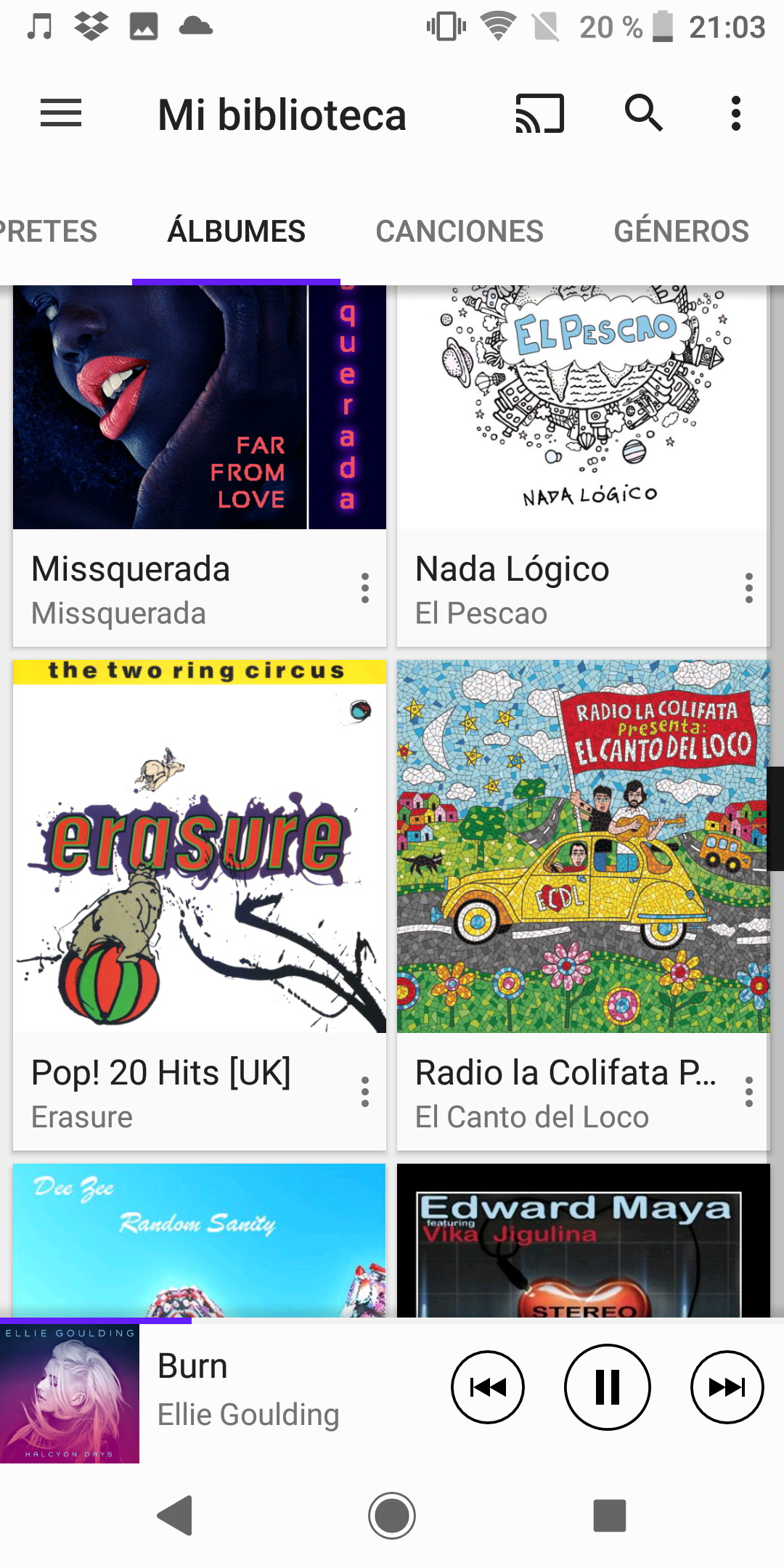This screenshot has height=1568, width=784.
Task: Select the Álbumes tab
Action: (x=237, y=231)
